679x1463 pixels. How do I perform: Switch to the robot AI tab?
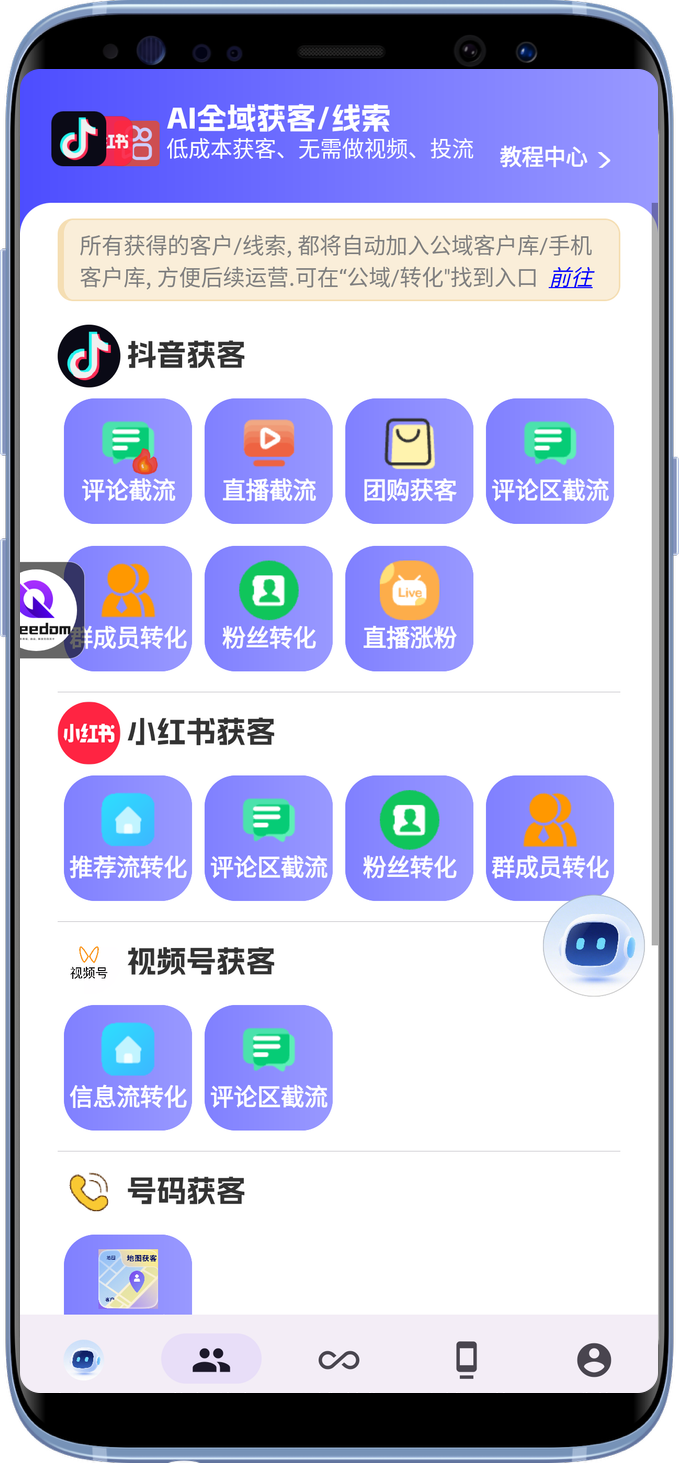84,1359
